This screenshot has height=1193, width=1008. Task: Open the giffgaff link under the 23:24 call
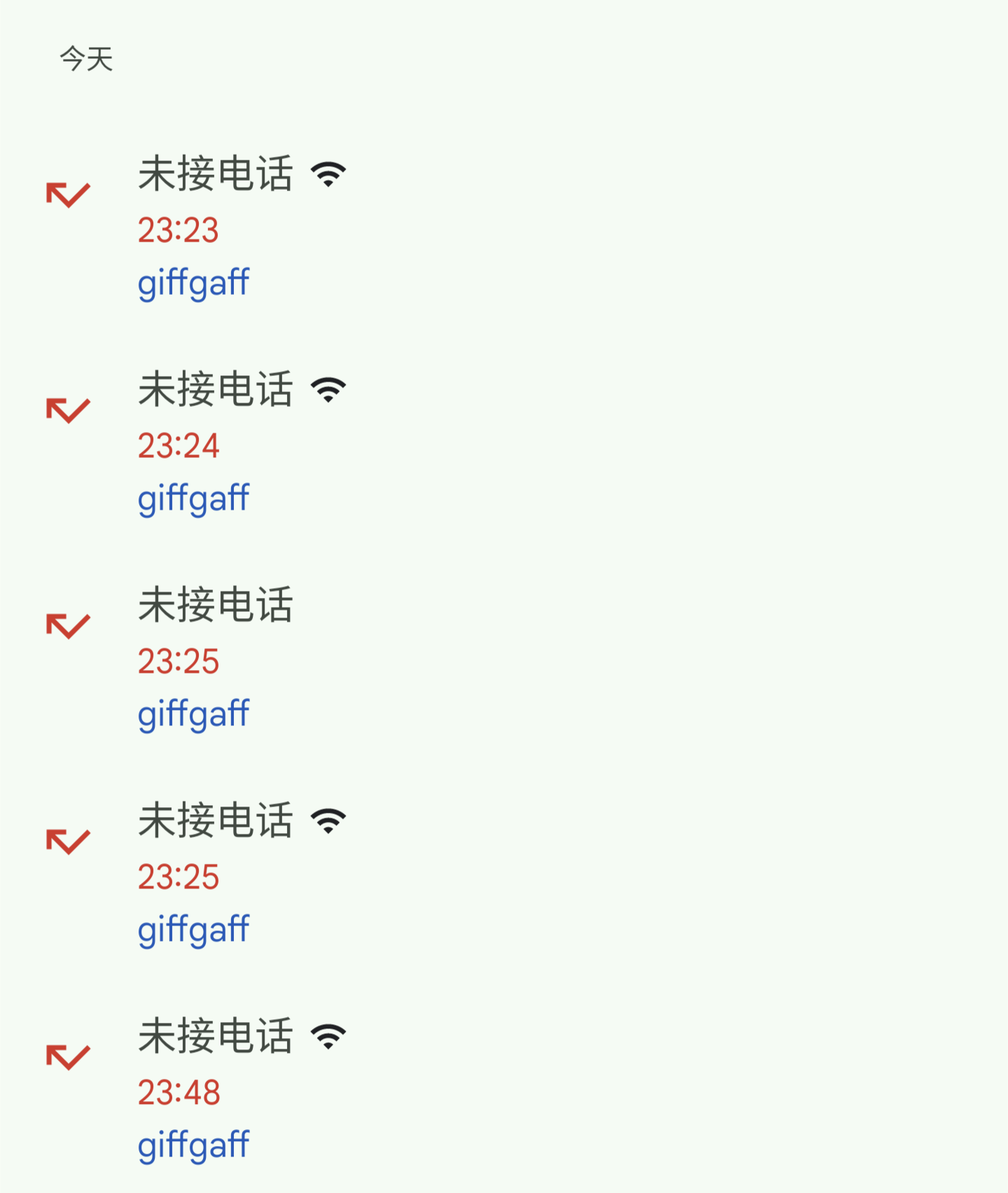click(193, 498)
